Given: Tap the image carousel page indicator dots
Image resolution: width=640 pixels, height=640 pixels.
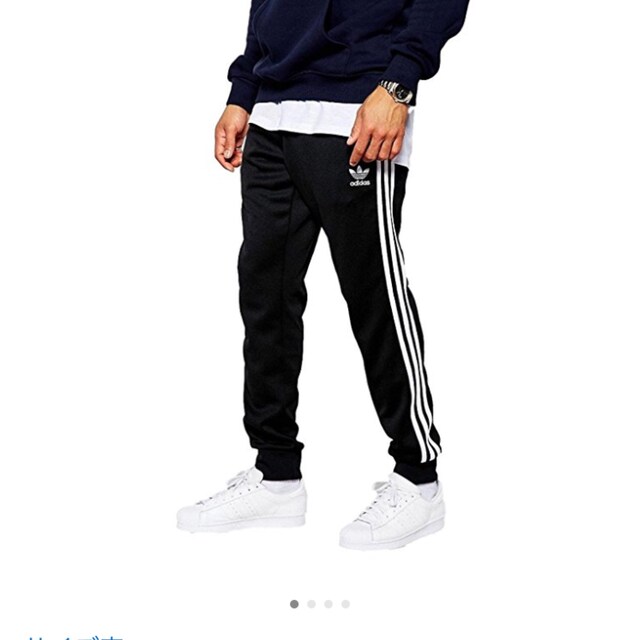Looking at the screenshot, I should click(319, 604).
